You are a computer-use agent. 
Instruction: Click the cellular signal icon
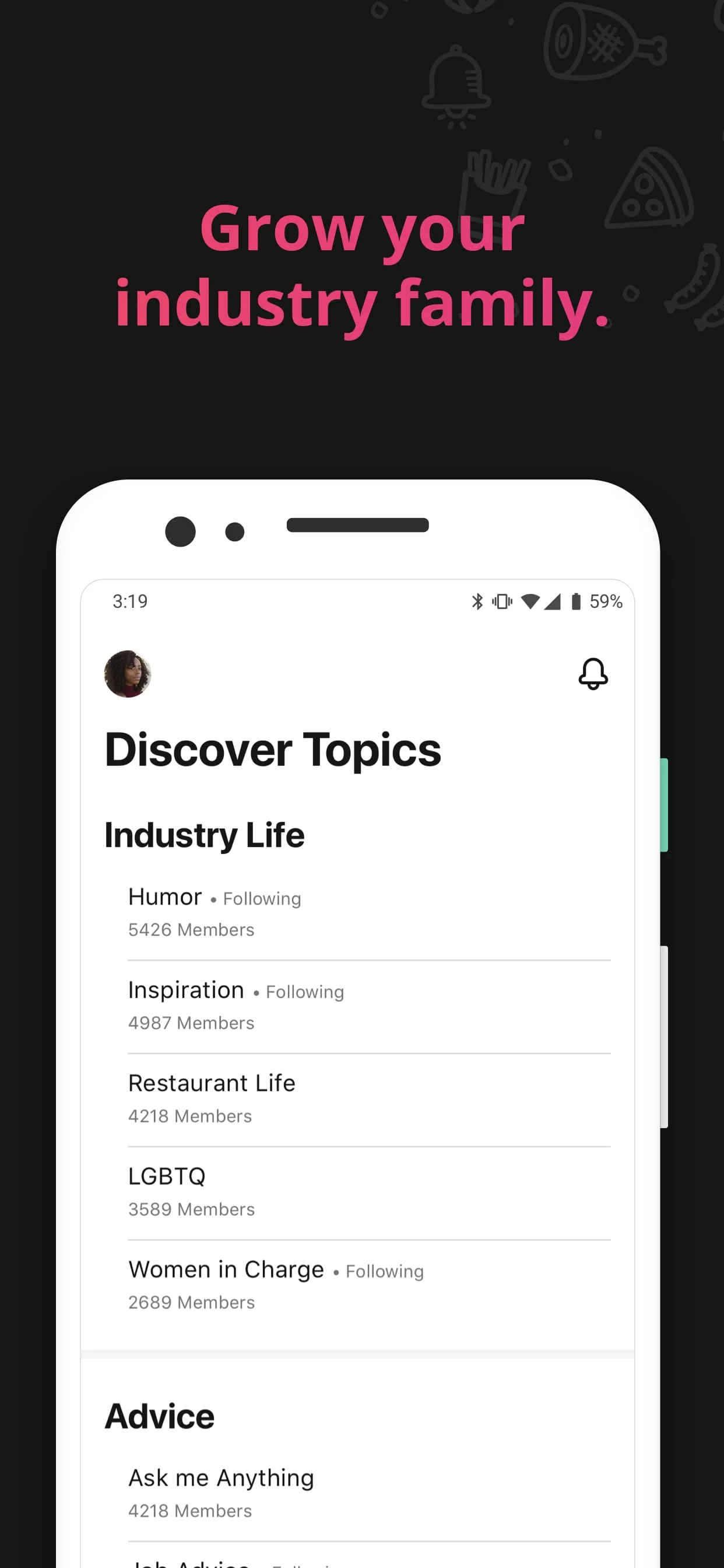553,601
